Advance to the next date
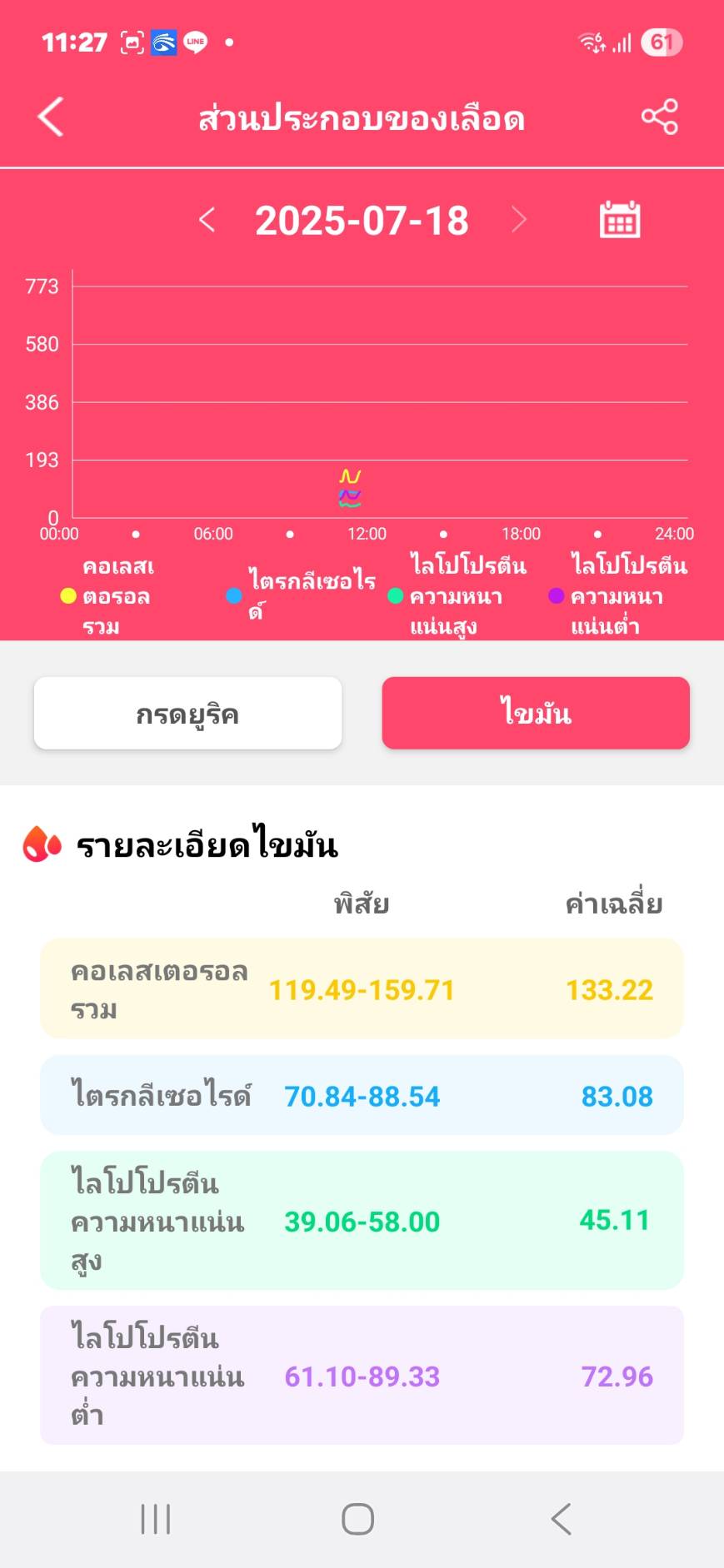This screenshot has width=724, height=1568. tap(519, 221)
